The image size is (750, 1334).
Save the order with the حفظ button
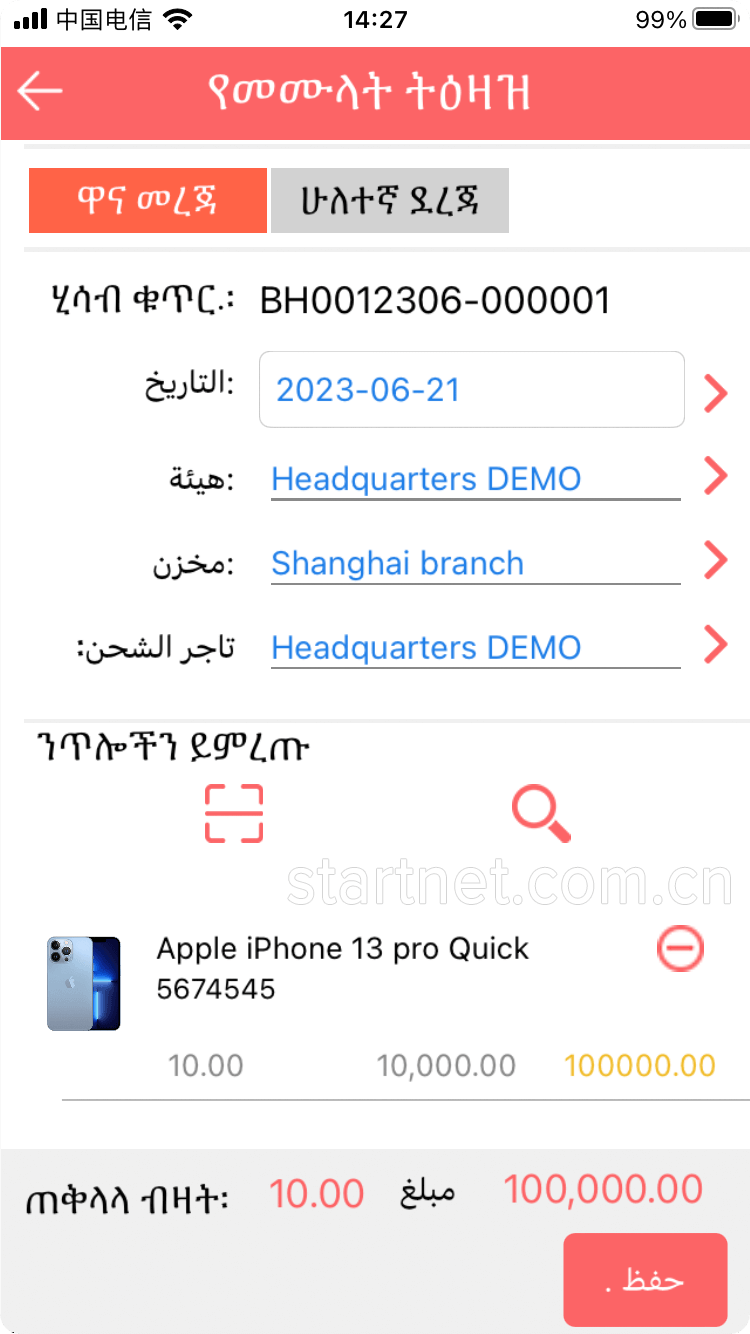pos(645,1280)
